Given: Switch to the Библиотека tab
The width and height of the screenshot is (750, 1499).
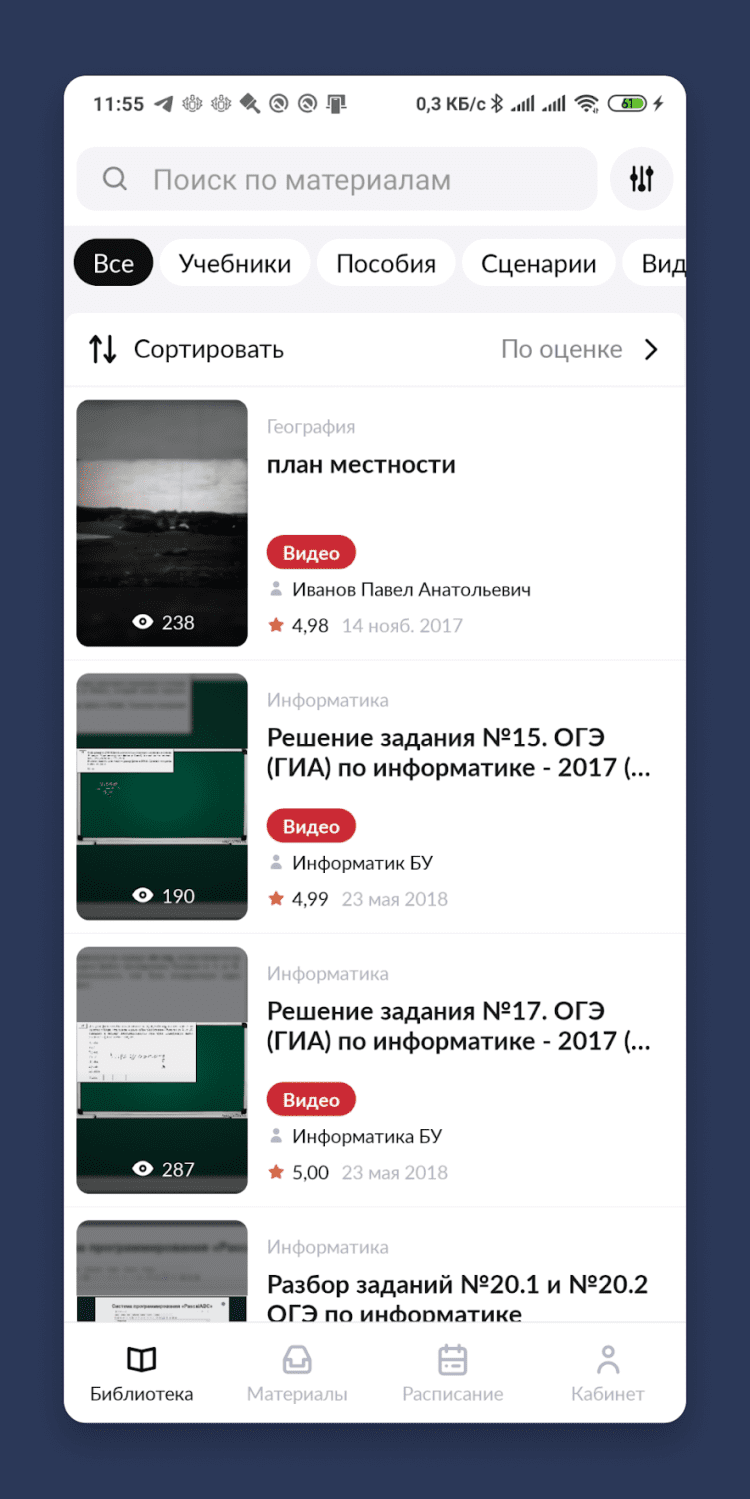Looking at the screenshot, I should (142, 1373).
